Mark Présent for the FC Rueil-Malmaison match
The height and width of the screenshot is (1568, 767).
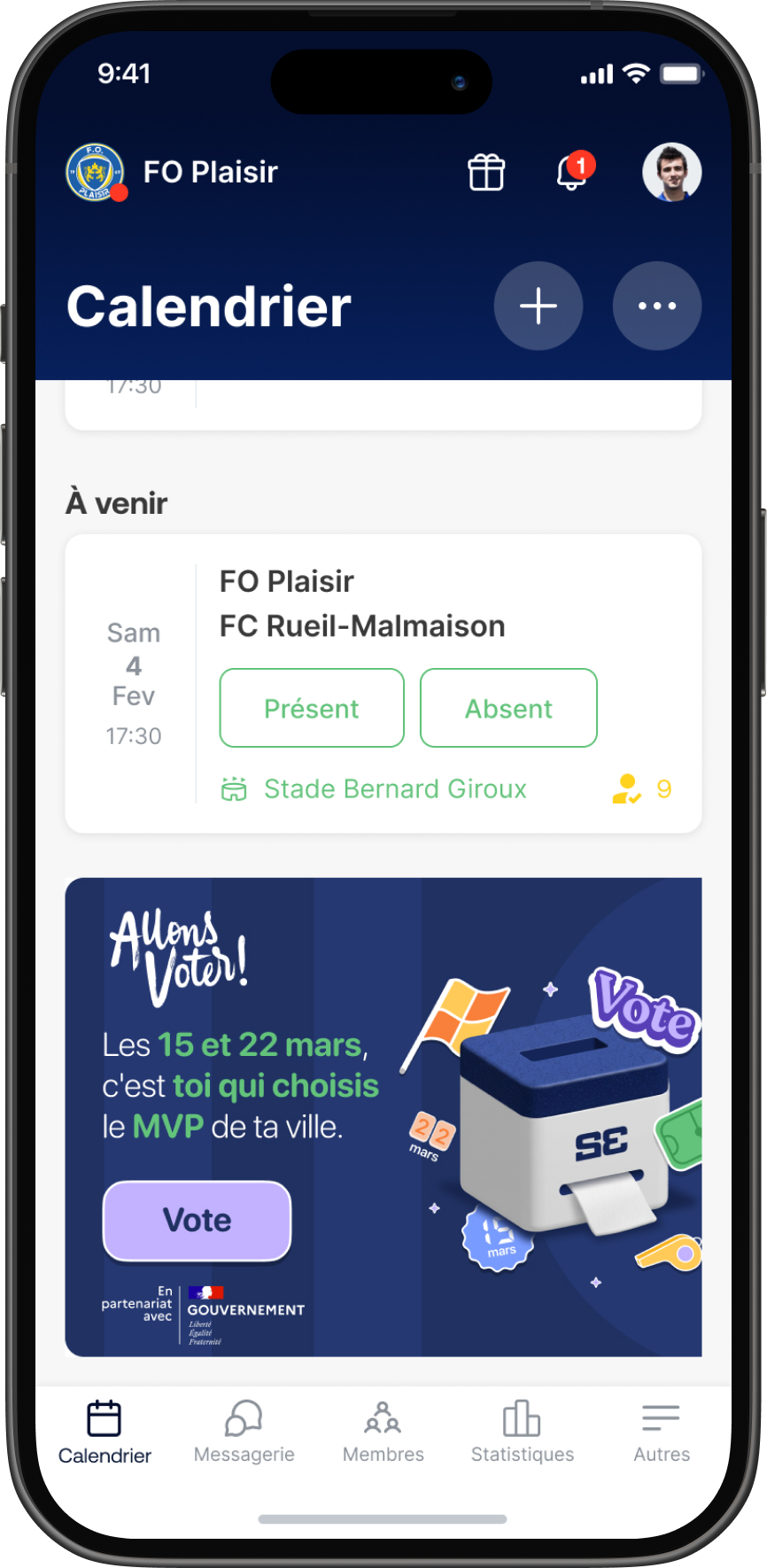[x=312, y=708]
